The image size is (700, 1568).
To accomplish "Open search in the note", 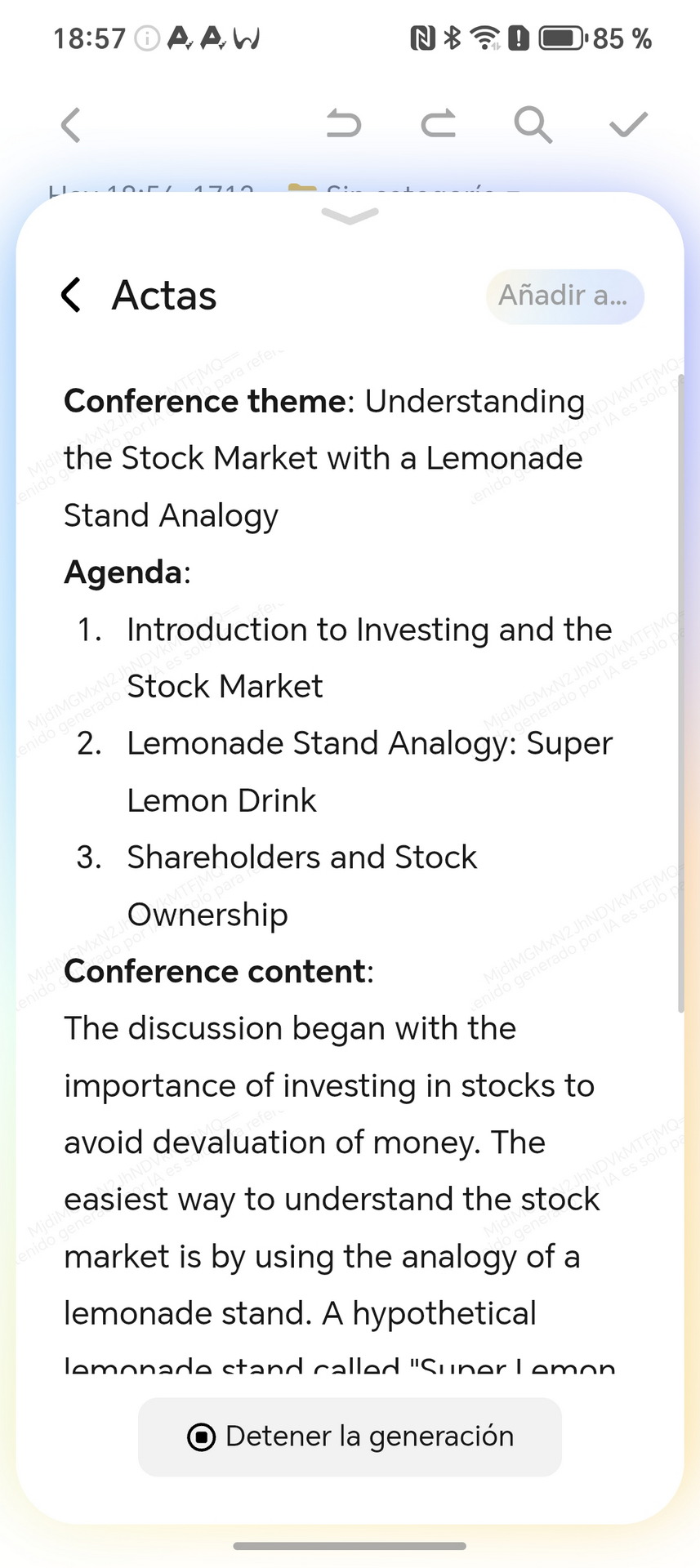I will (x=533, y=125).
